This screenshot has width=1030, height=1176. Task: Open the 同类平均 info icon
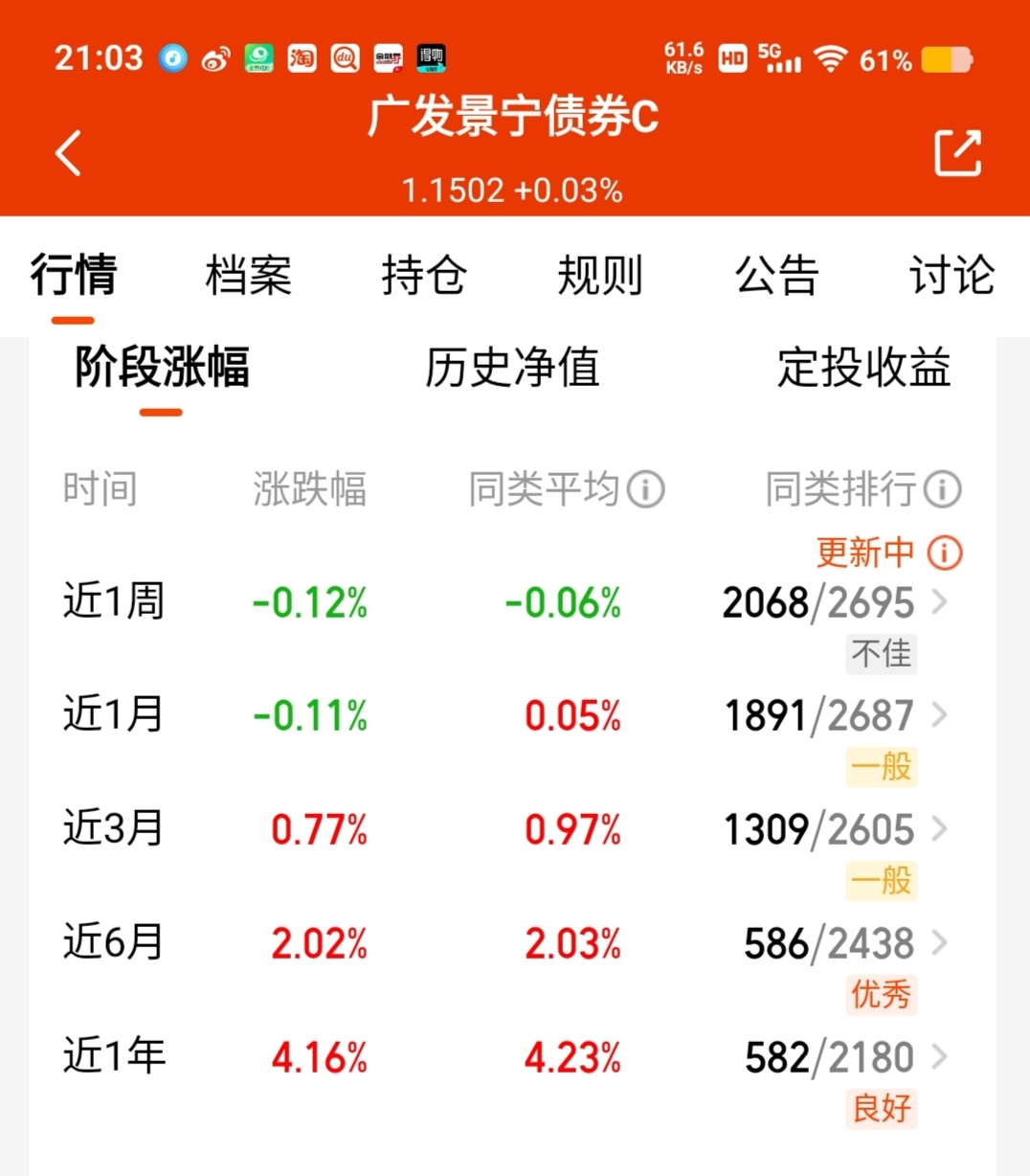[x=646, y=489]
